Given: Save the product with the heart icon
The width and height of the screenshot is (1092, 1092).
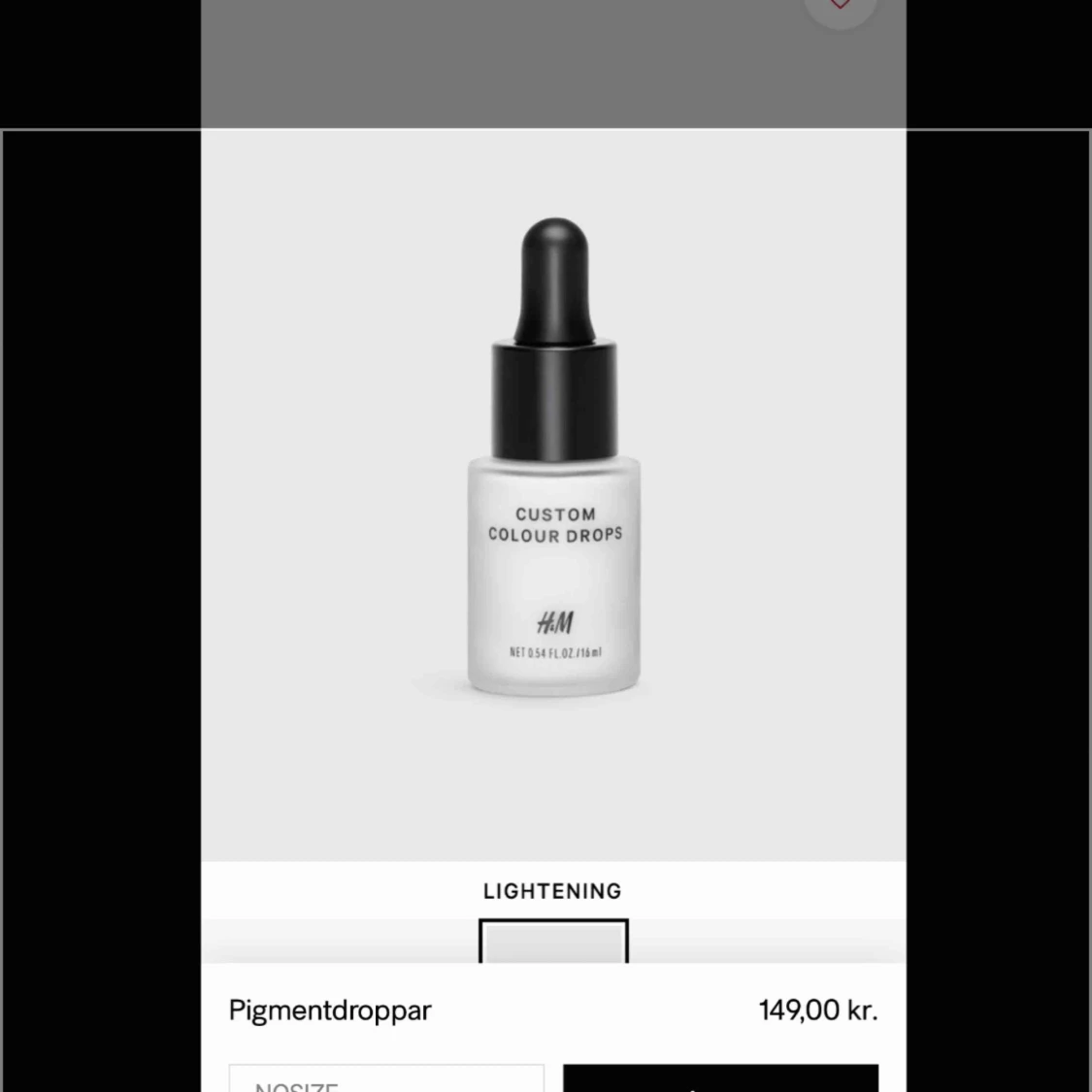Looking at the screenshot, I should [x=840, y=7].
